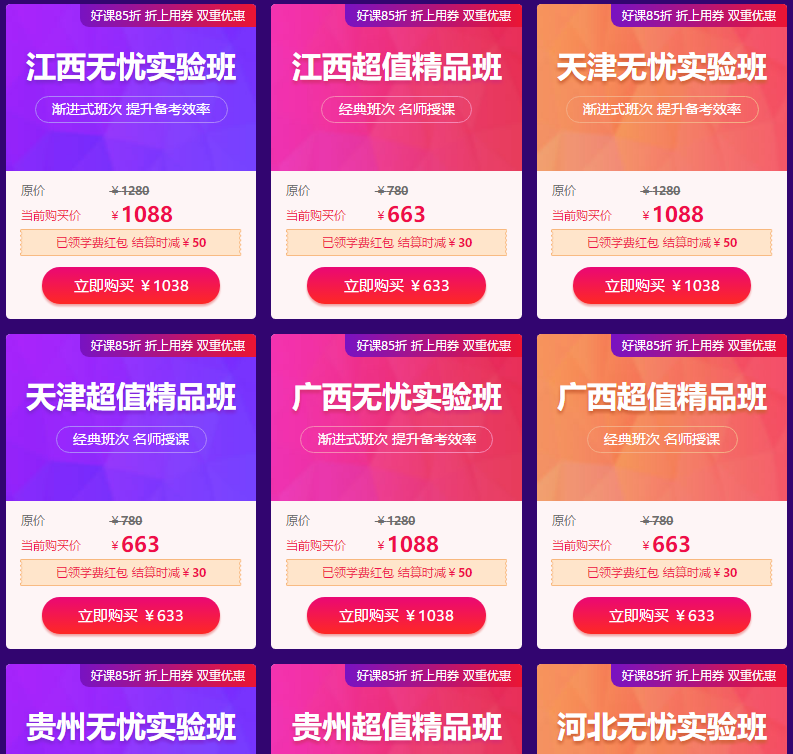Screen dimensions: 793x754
Task: Hit 立即购买 under 天津超值精品班
Action: coord(131,616)
